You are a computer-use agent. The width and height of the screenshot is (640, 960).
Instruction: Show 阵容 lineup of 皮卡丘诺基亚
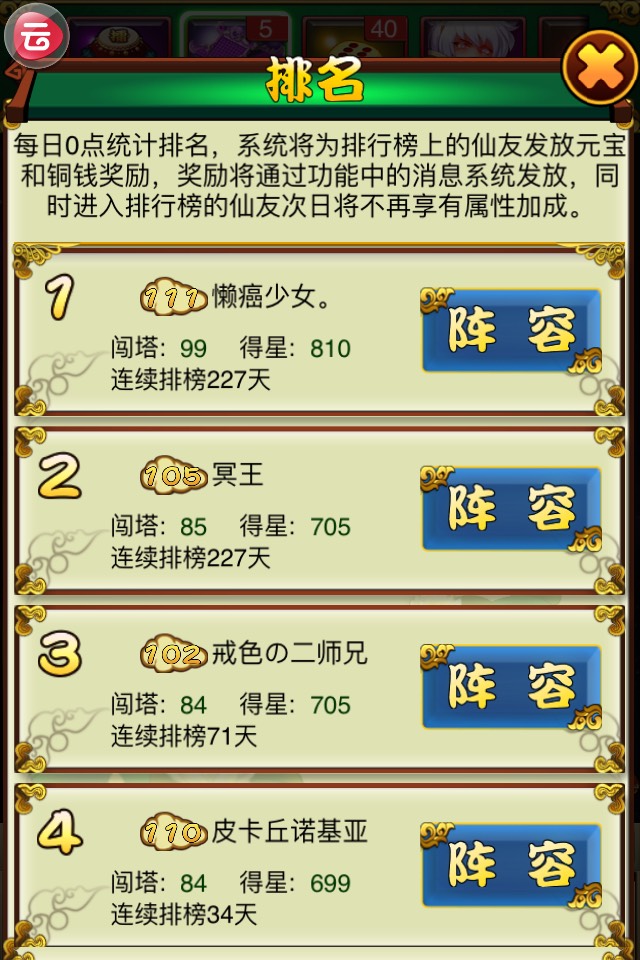click(512, 865)
